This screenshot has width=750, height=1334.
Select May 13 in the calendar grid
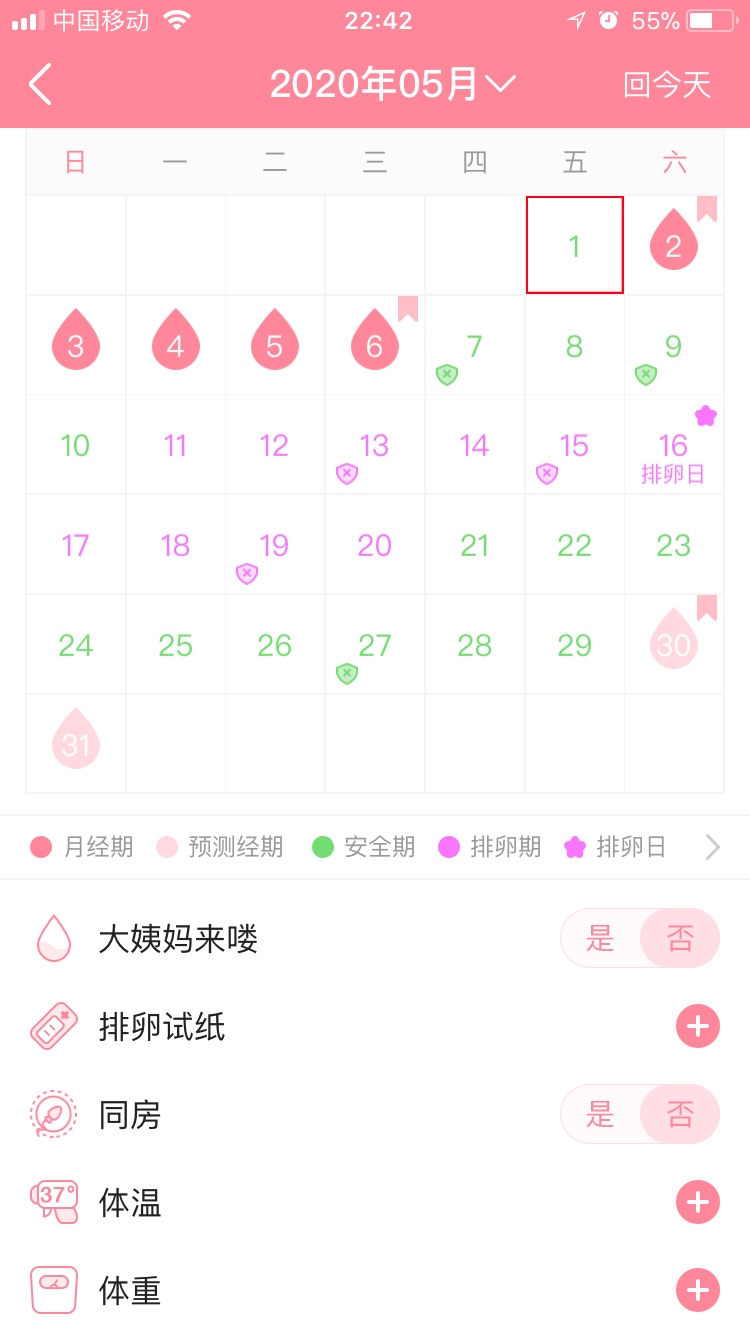pos(374,446)
